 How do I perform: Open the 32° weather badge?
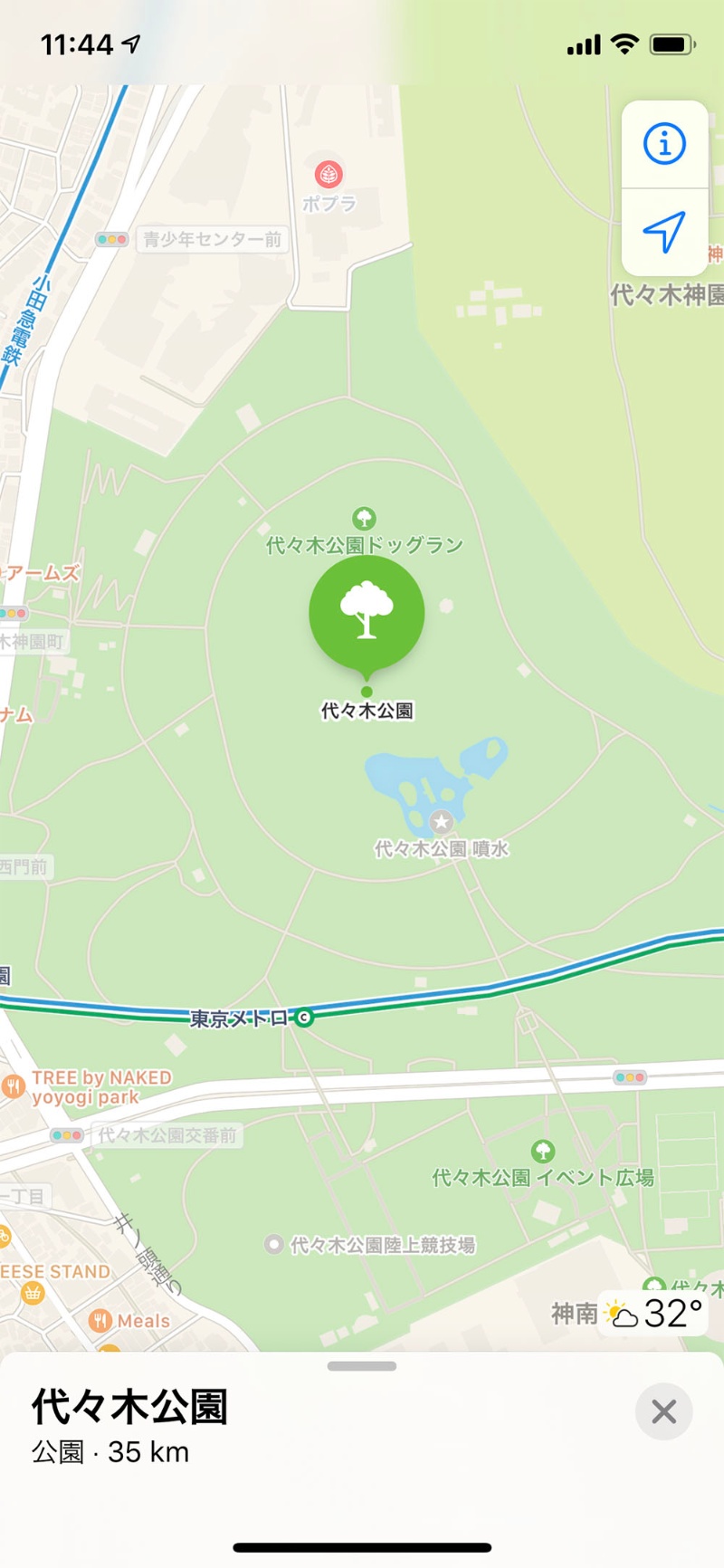pyautogui.click(x=653, y=1314)
